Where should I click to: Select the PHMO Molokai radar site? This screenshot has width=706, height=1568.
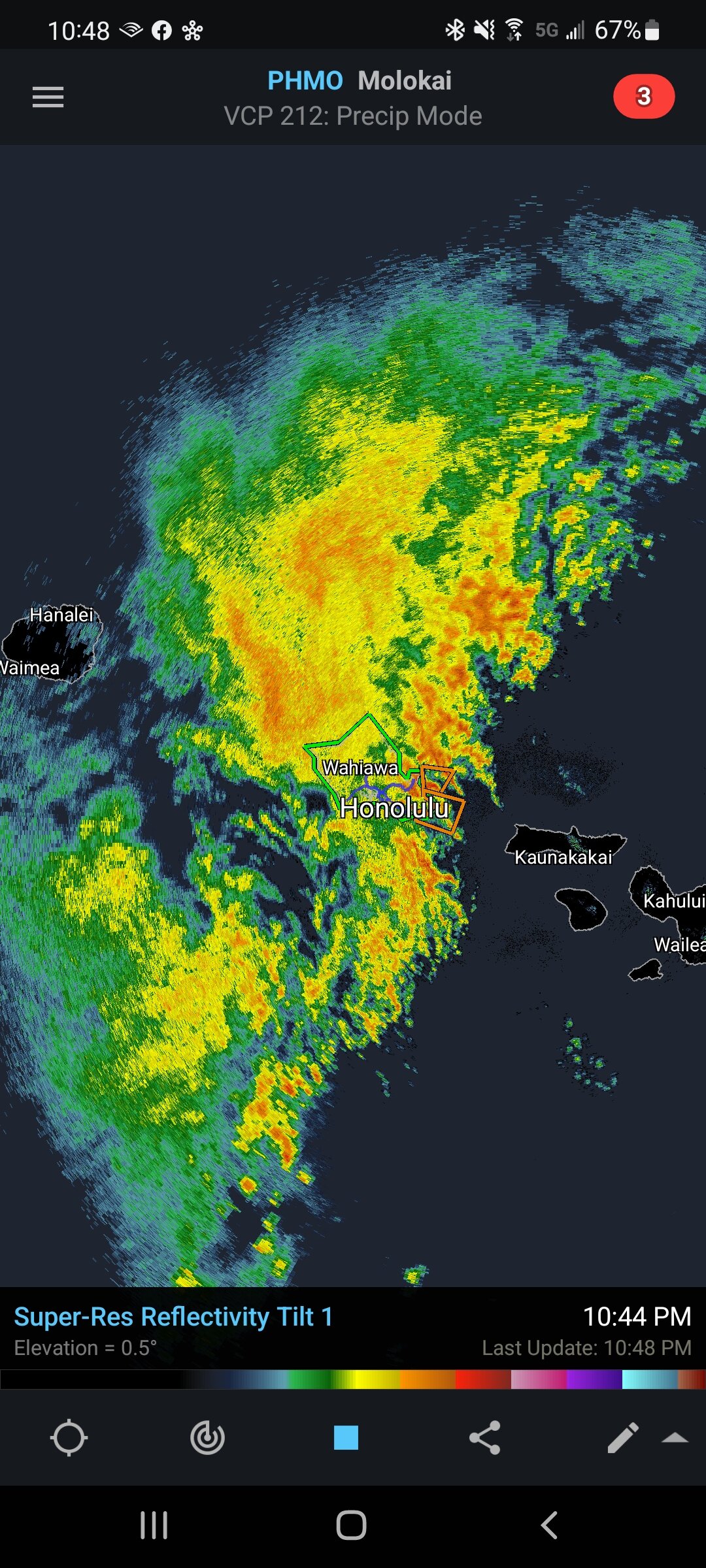(359, 81)
